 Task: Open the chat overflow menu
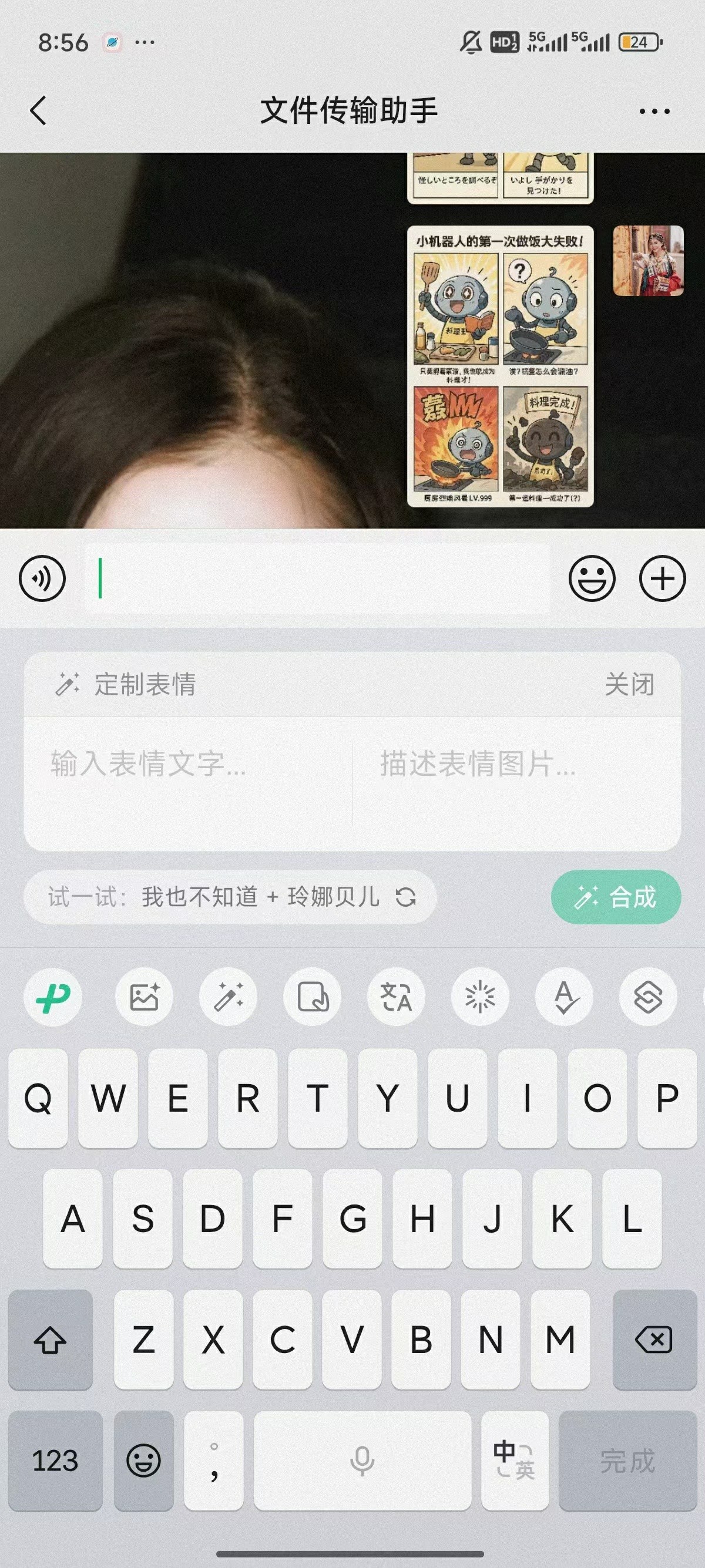(x=654, y=111)
